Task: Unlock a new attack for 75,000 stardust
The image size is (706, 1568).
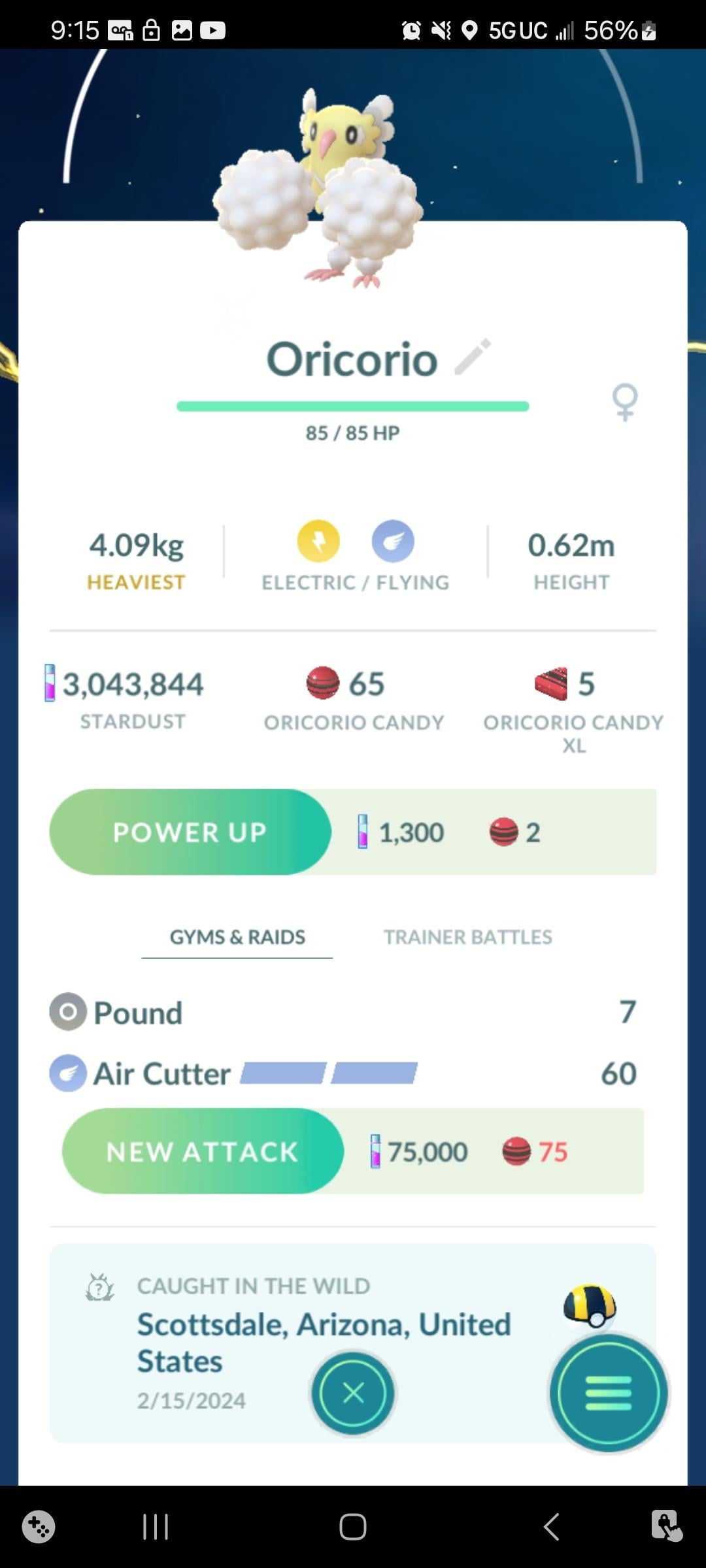Action: 203,1151
